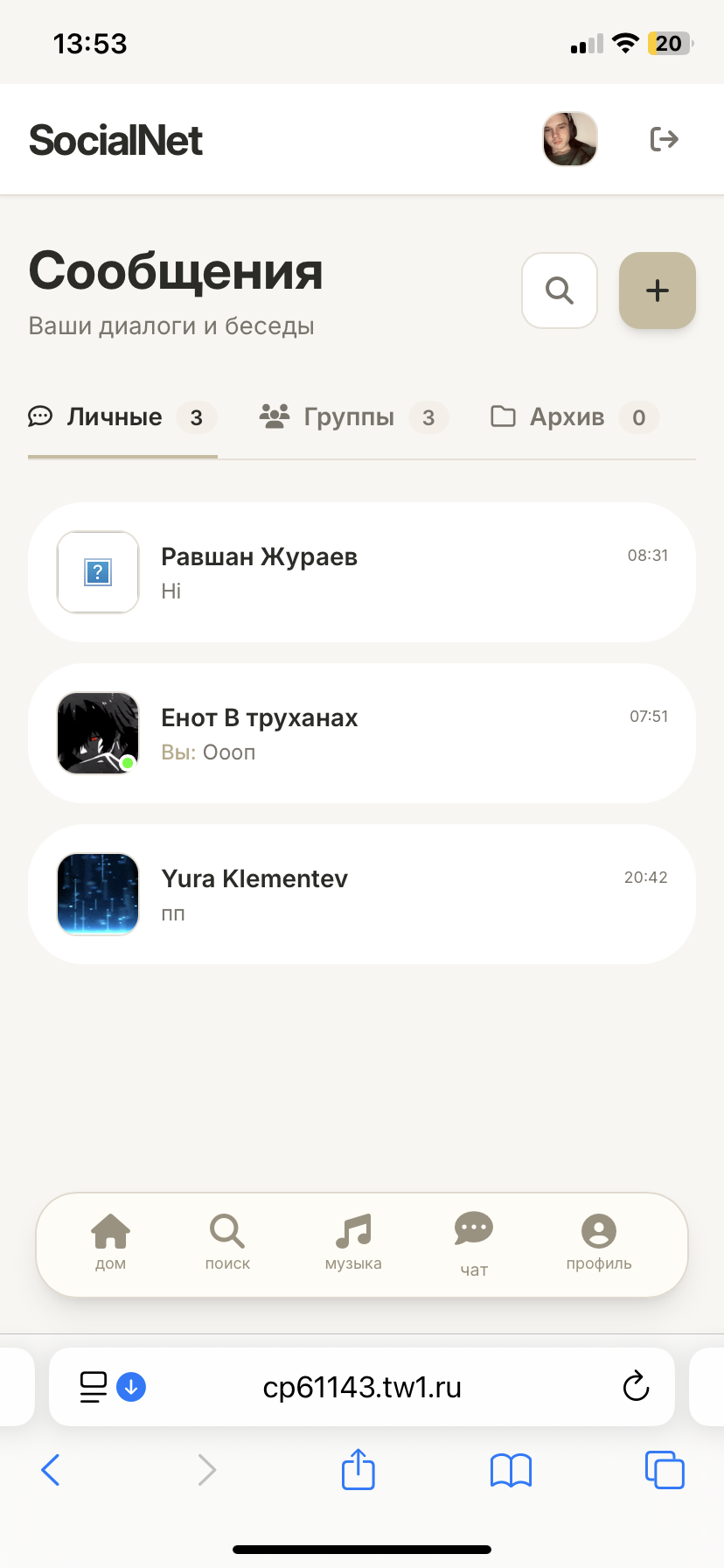Open the messages search button

click(x=560, y=290)
